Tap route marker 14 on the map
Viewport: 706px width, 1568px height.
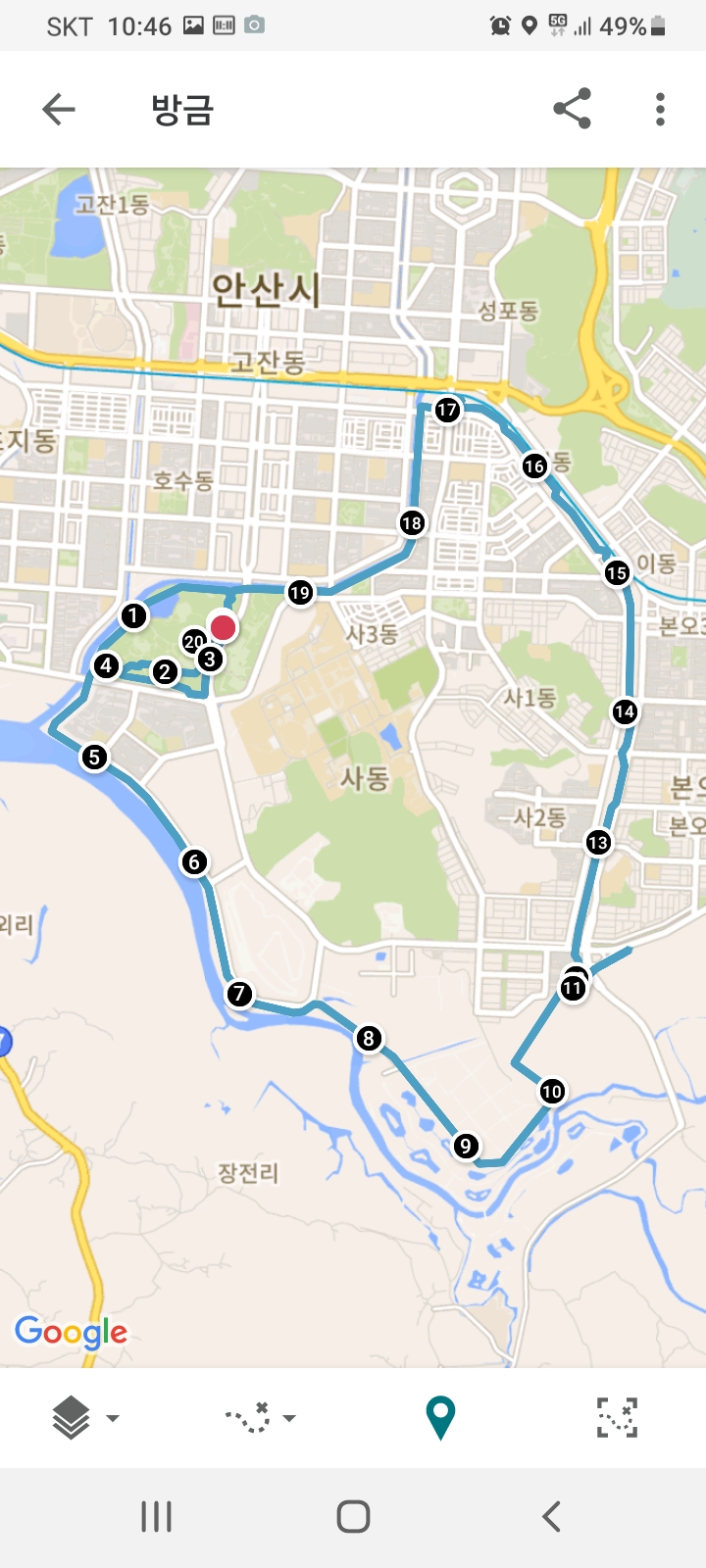click(625, 712)
